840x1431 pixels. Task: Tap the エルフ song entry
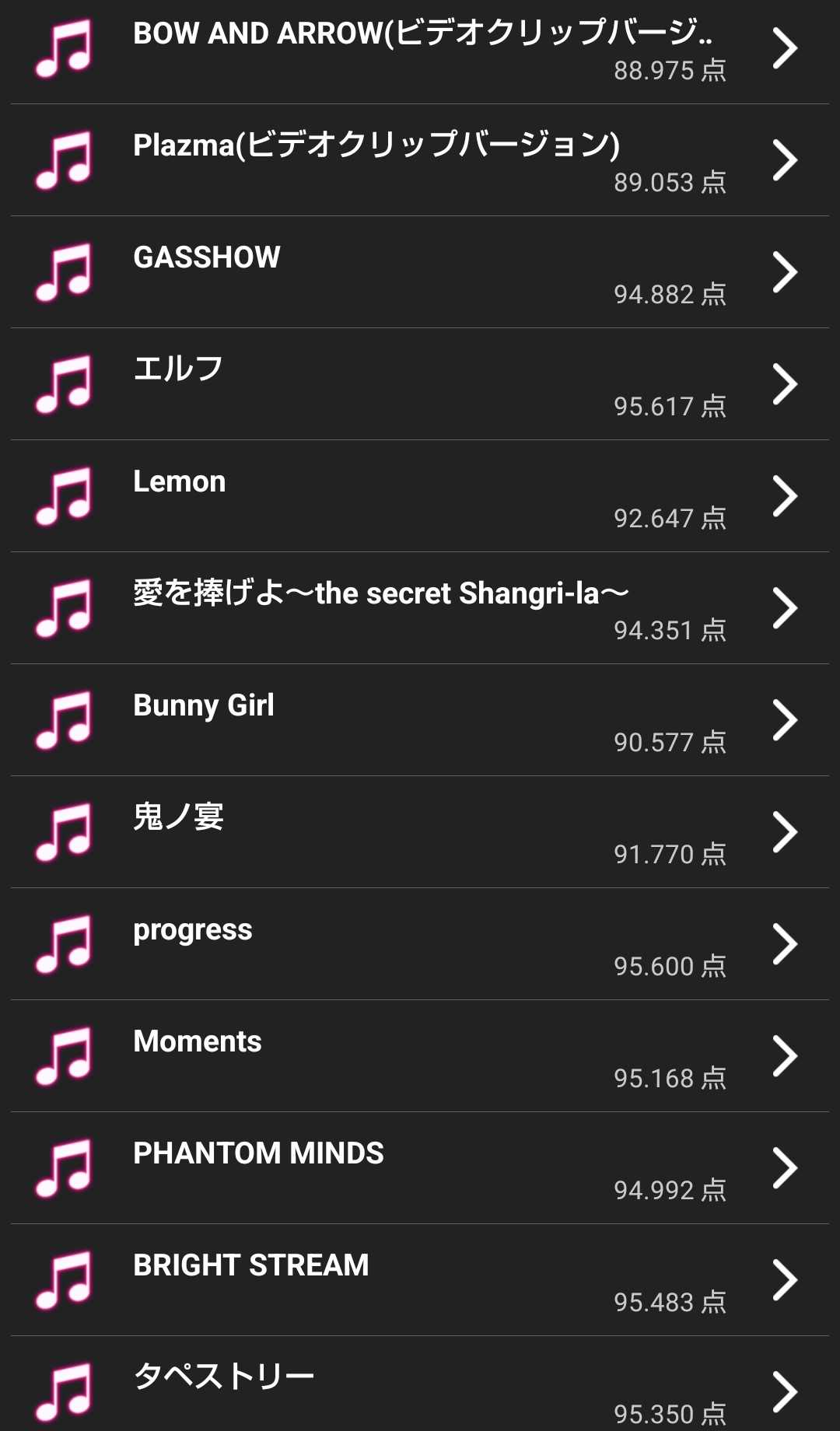(x=420, y=385)
